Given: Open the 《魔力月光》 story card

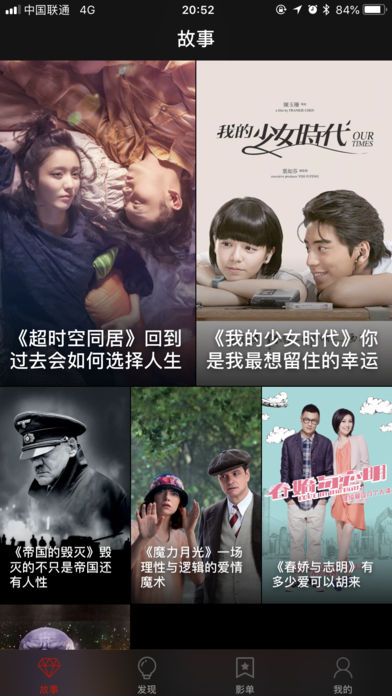Looking at the screenshot, I should pyautogui.click(x=196, y=495).
